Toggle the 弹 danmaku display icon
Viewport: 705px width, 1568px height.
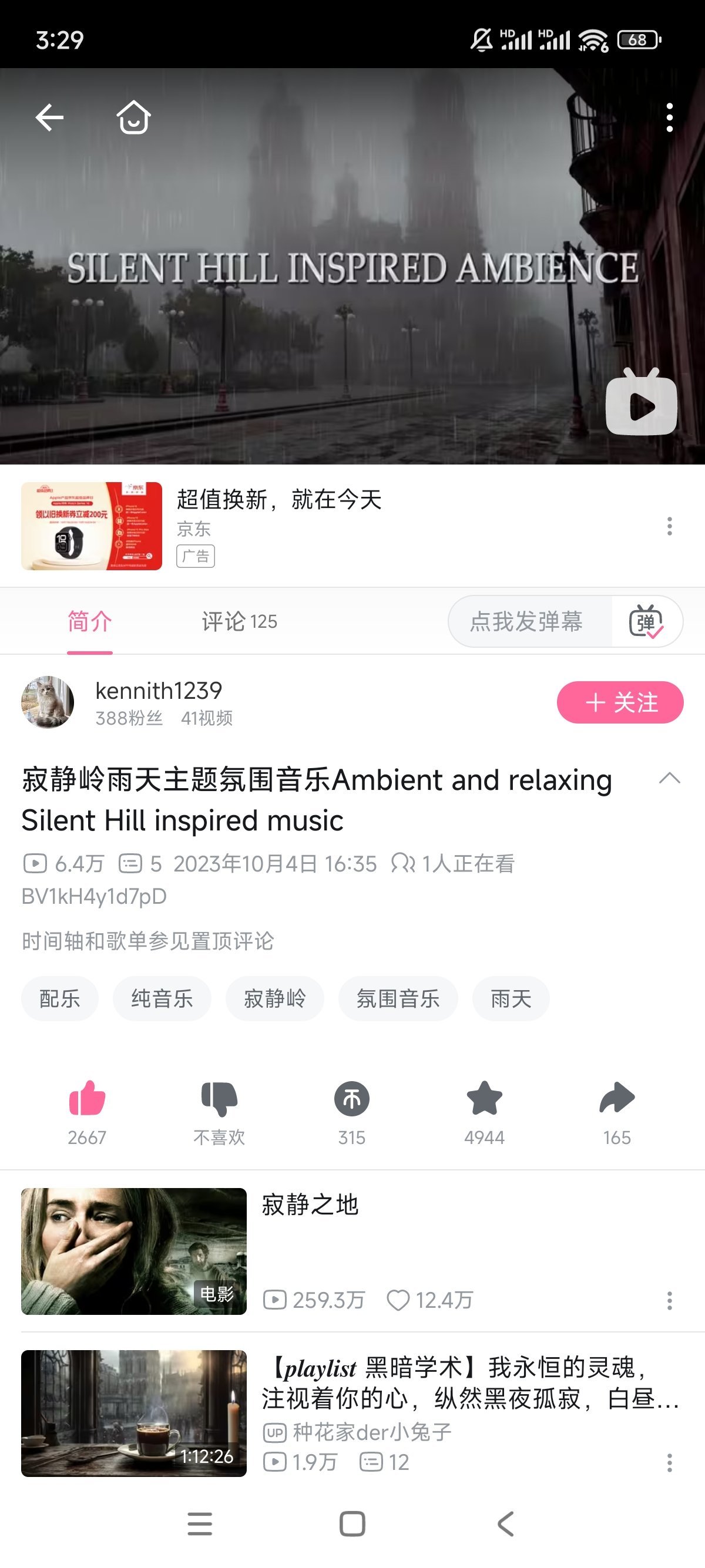point(646,621)
